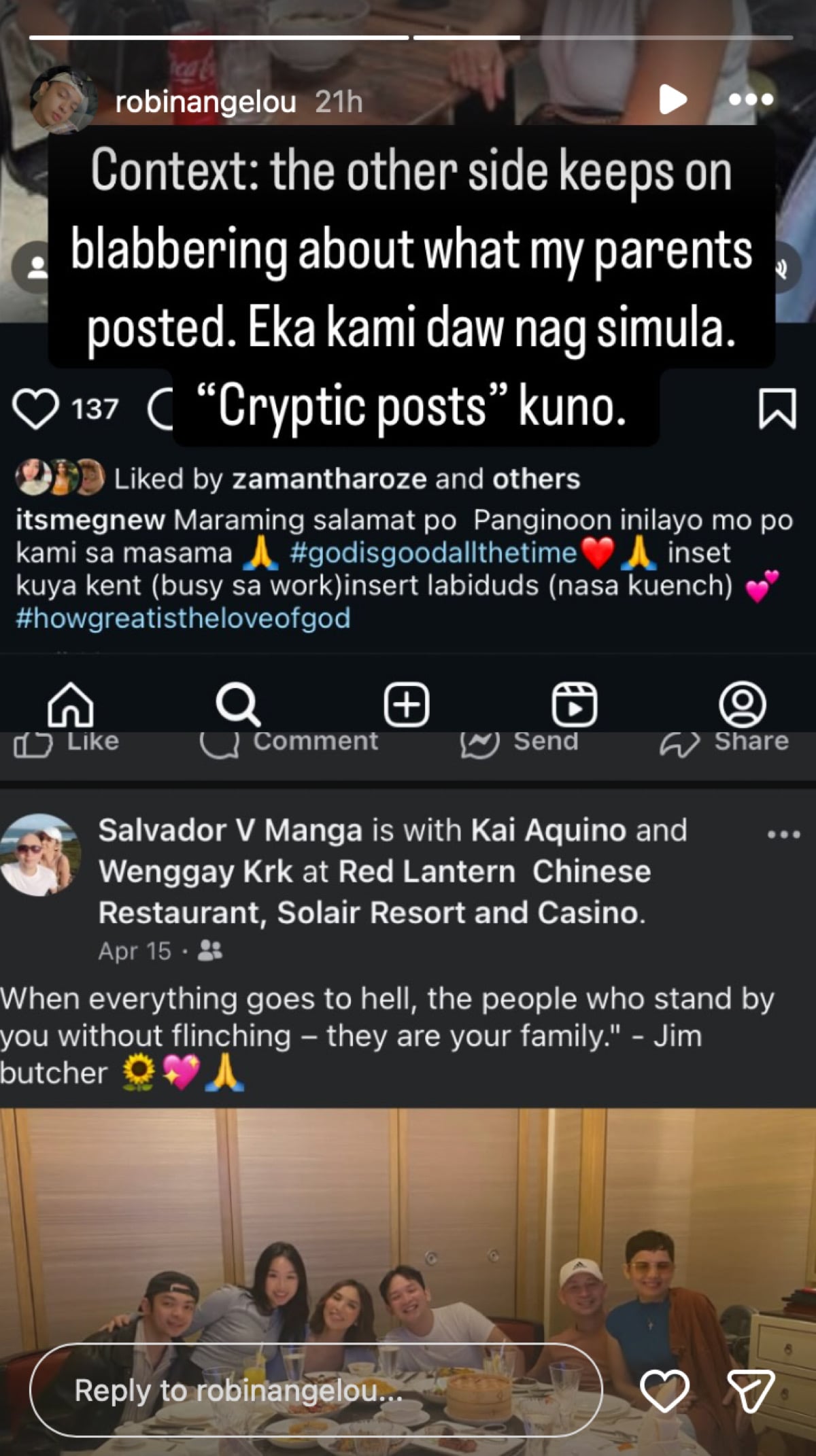Open robinangelou's profile picture
The height and width of the screenshot is (1456, 816).
point(63,100)
